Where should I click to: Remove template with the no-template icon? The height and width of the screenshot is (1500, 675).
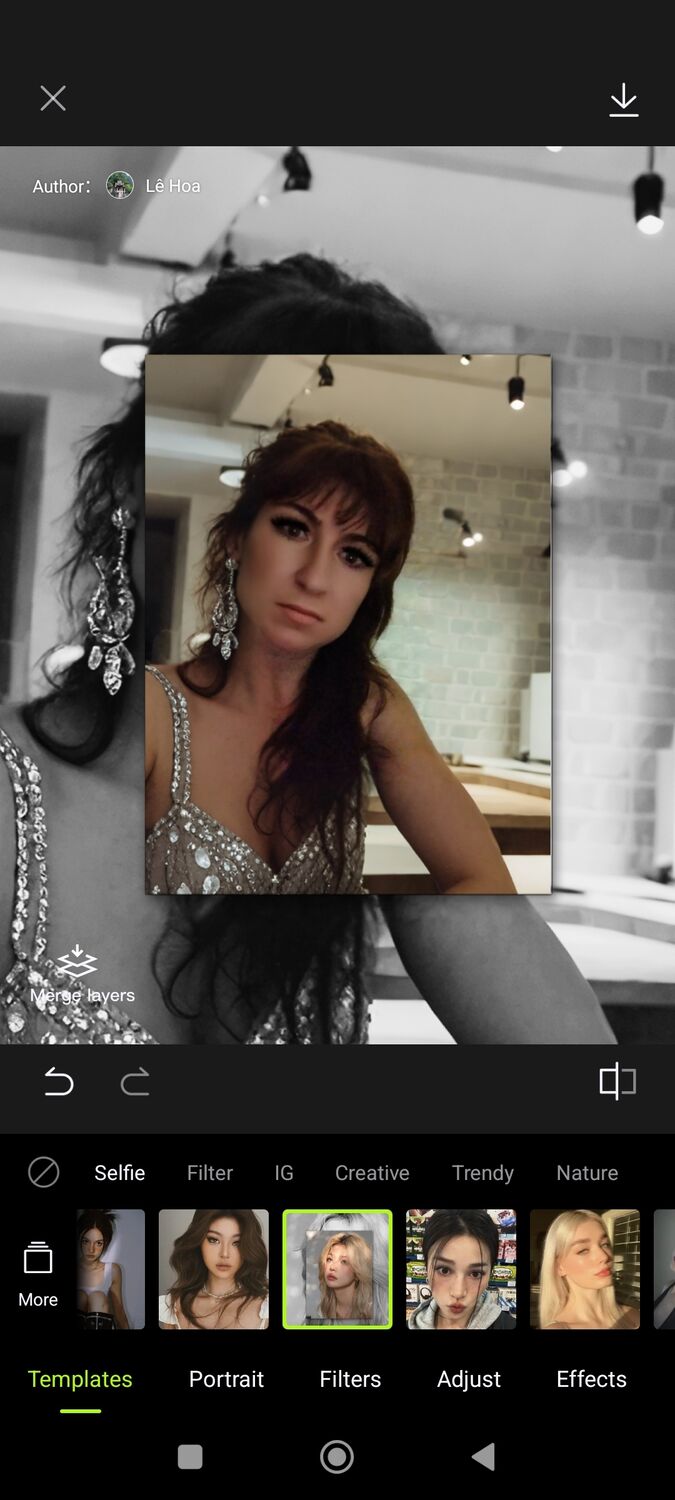(x=43, y=1172)
